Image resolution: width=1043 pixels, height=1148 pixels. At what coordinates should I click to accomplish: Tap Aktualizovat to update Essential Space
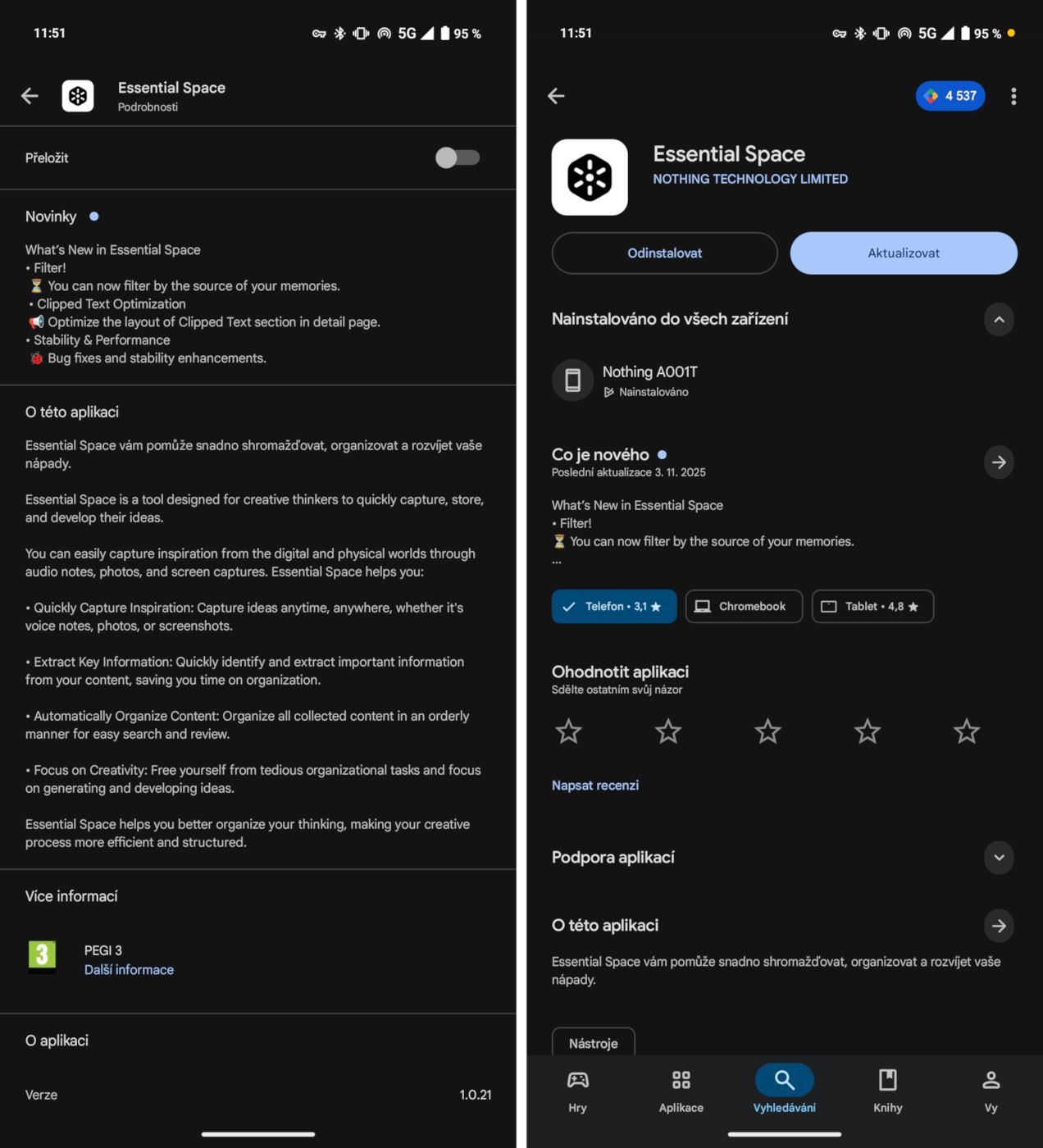[903, 253]
